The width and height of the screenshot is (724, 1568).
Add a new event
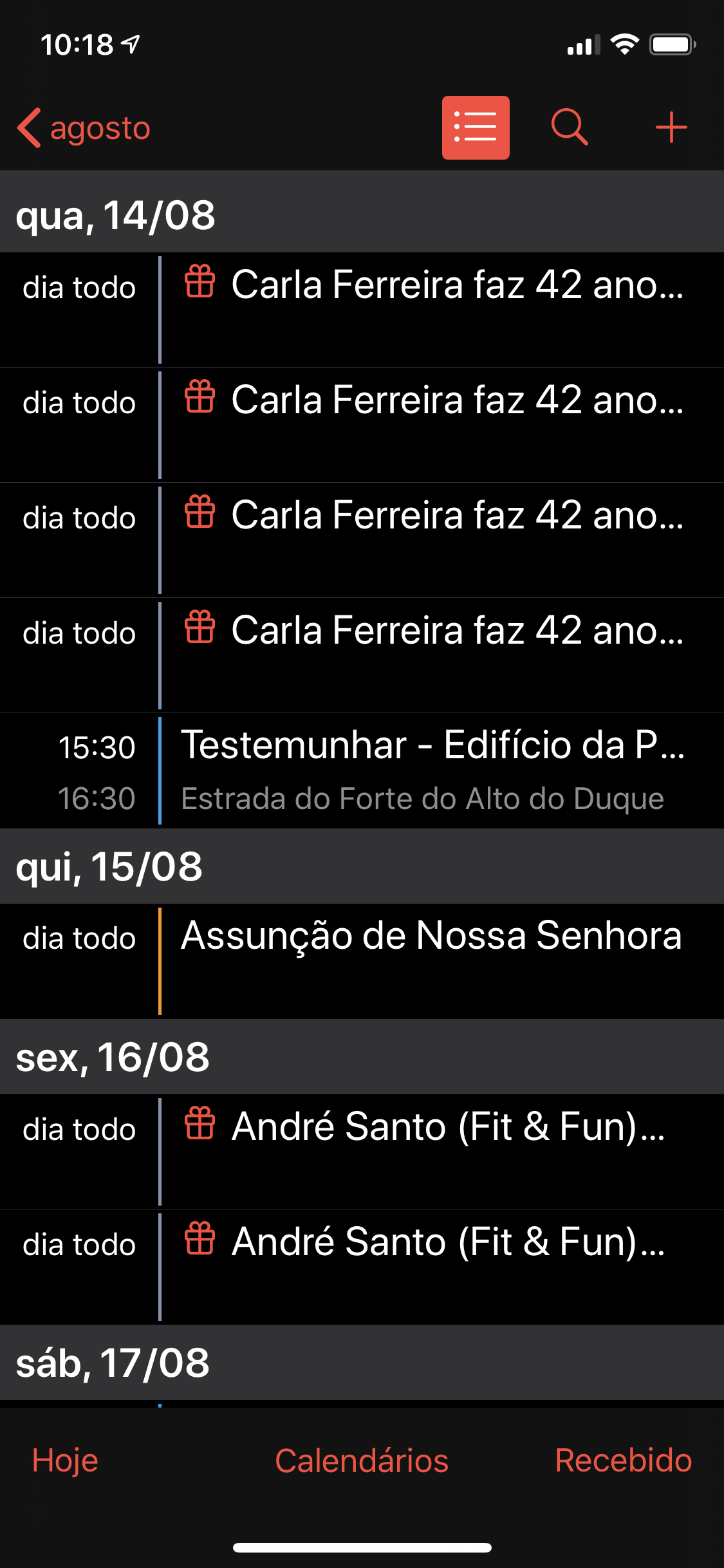671,127
